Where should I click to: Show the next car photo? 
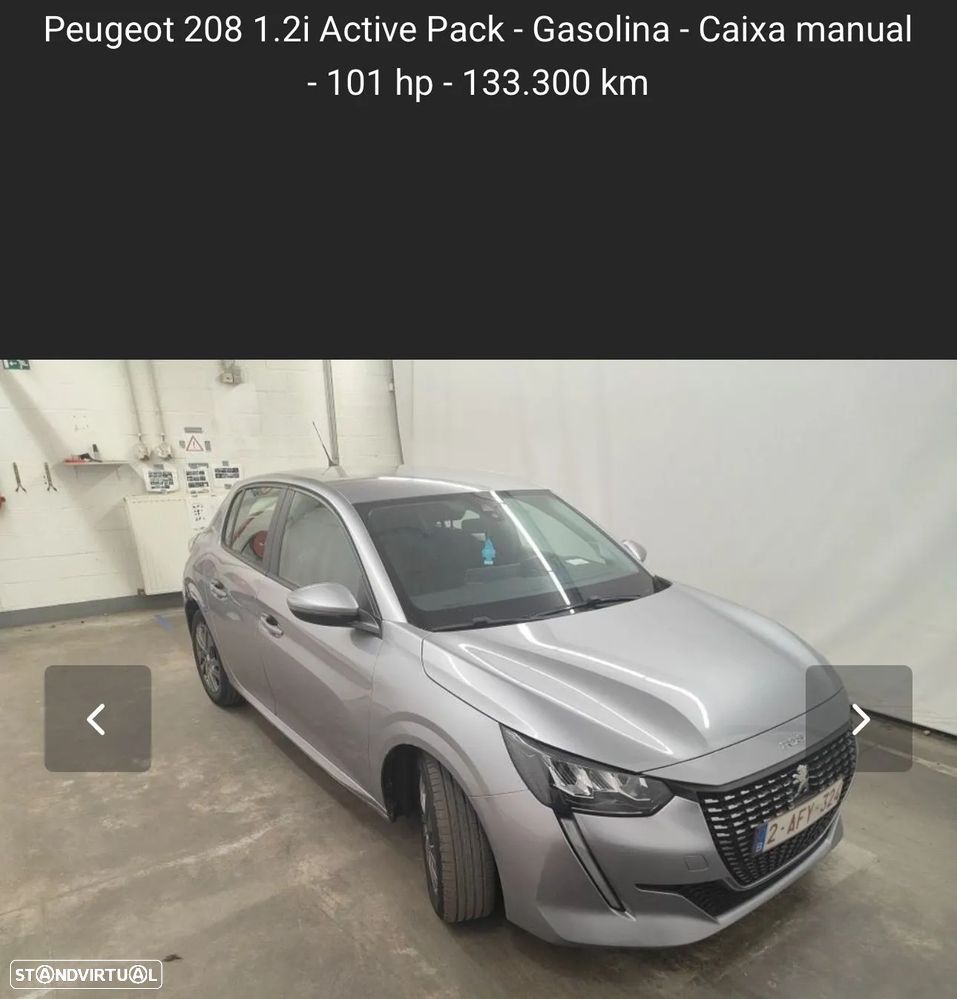click(x=859, y=718)
